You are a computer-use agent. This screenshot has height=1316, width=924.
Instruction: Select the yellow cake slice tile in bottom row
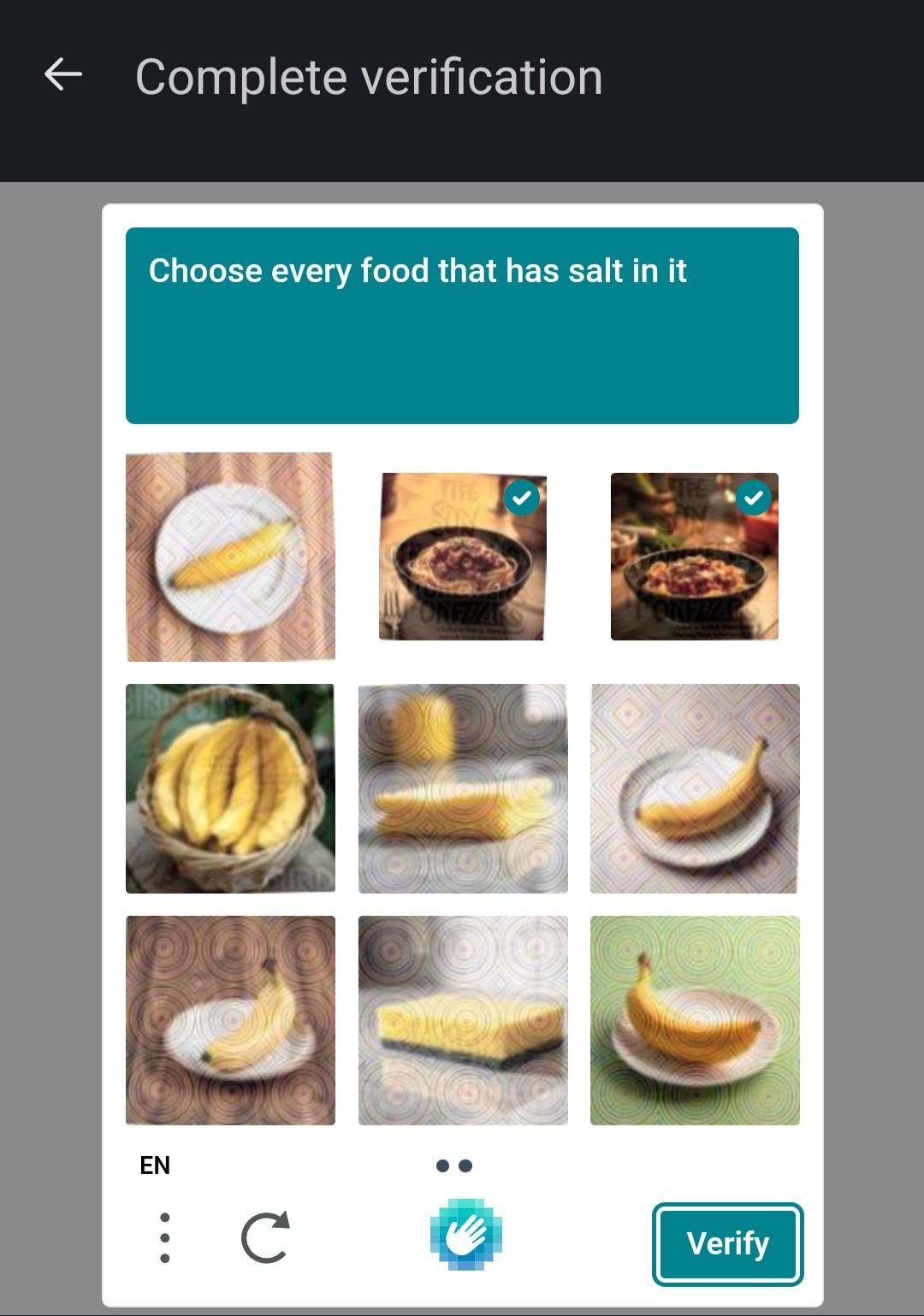[462, 1020]
